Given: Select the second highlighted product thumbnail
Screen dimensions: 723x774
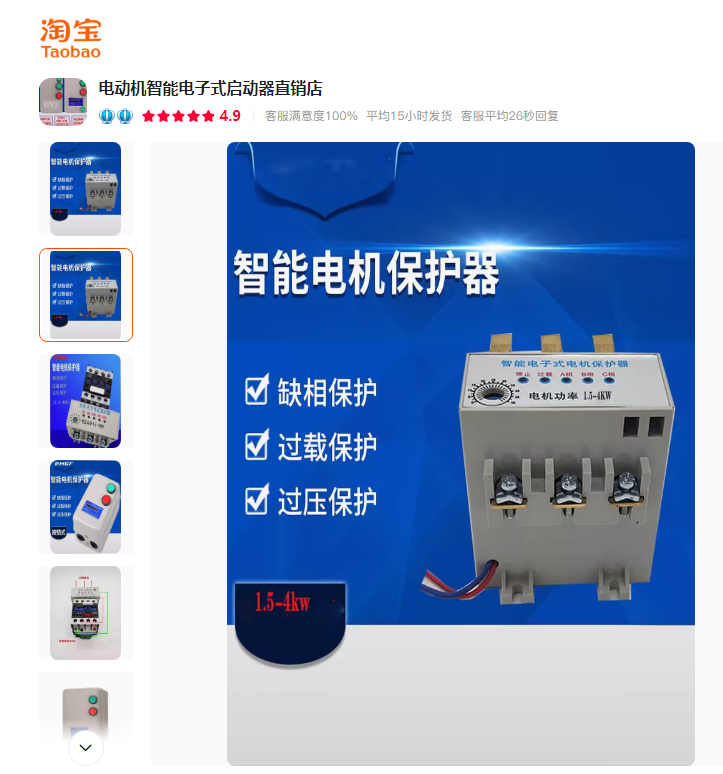Looking at the screenshot, I should [x=85, y=295].
